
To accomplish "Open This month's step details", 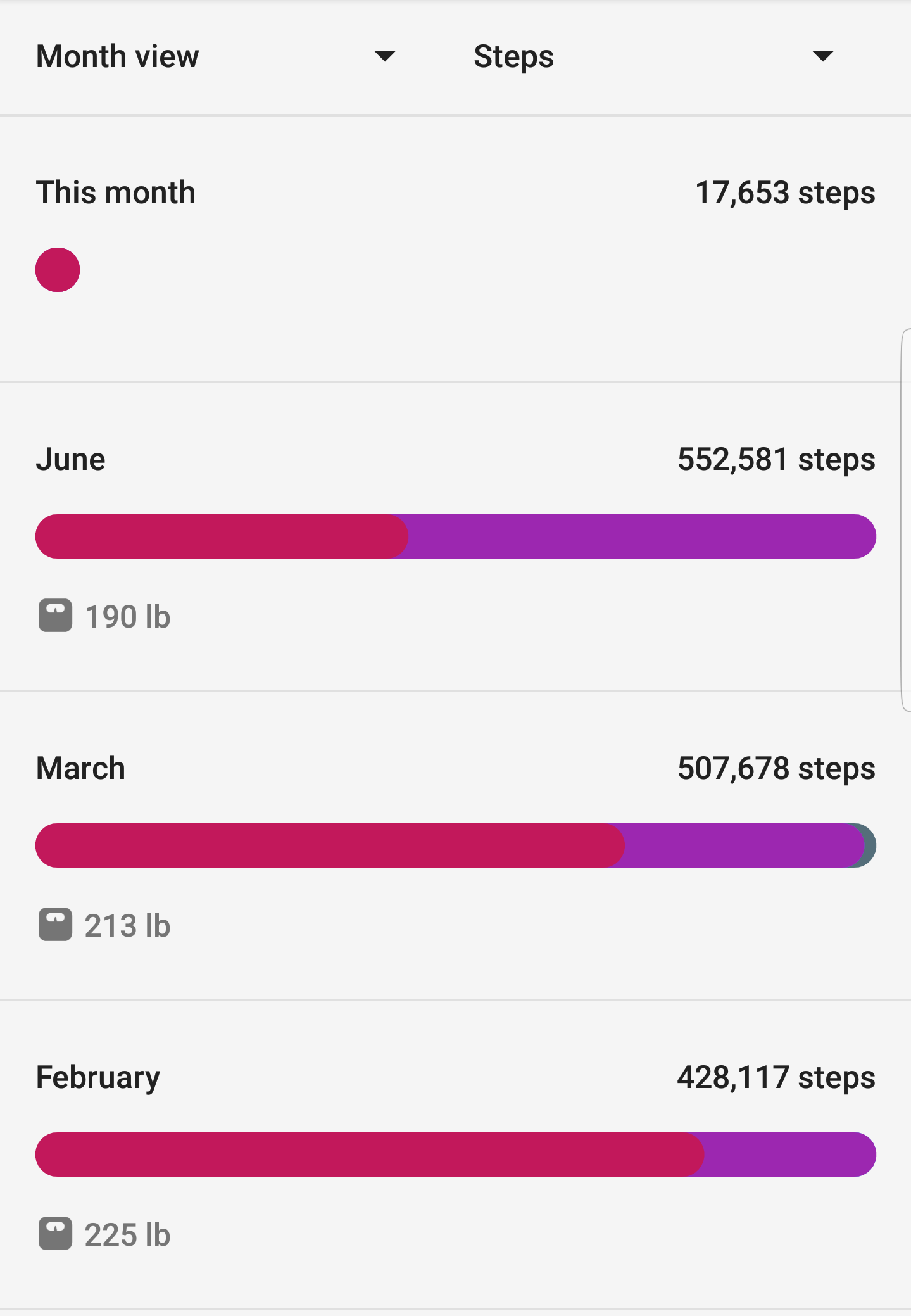I will (x=455, y=247).
